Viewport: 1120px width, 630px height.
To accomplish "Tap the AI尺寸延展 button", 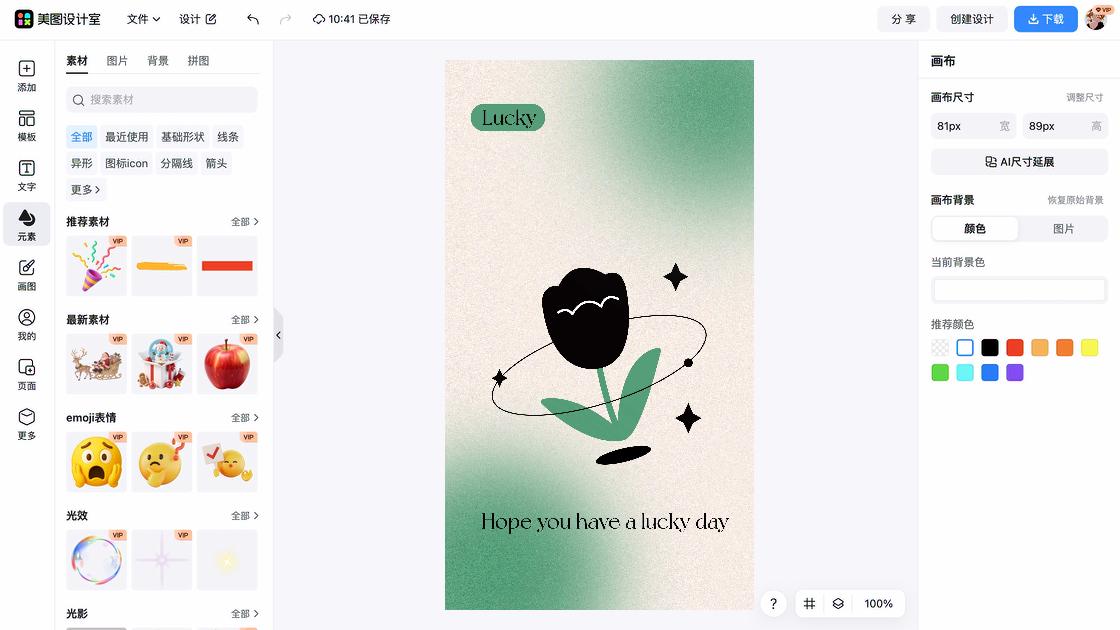I will tap(1019, 162).
